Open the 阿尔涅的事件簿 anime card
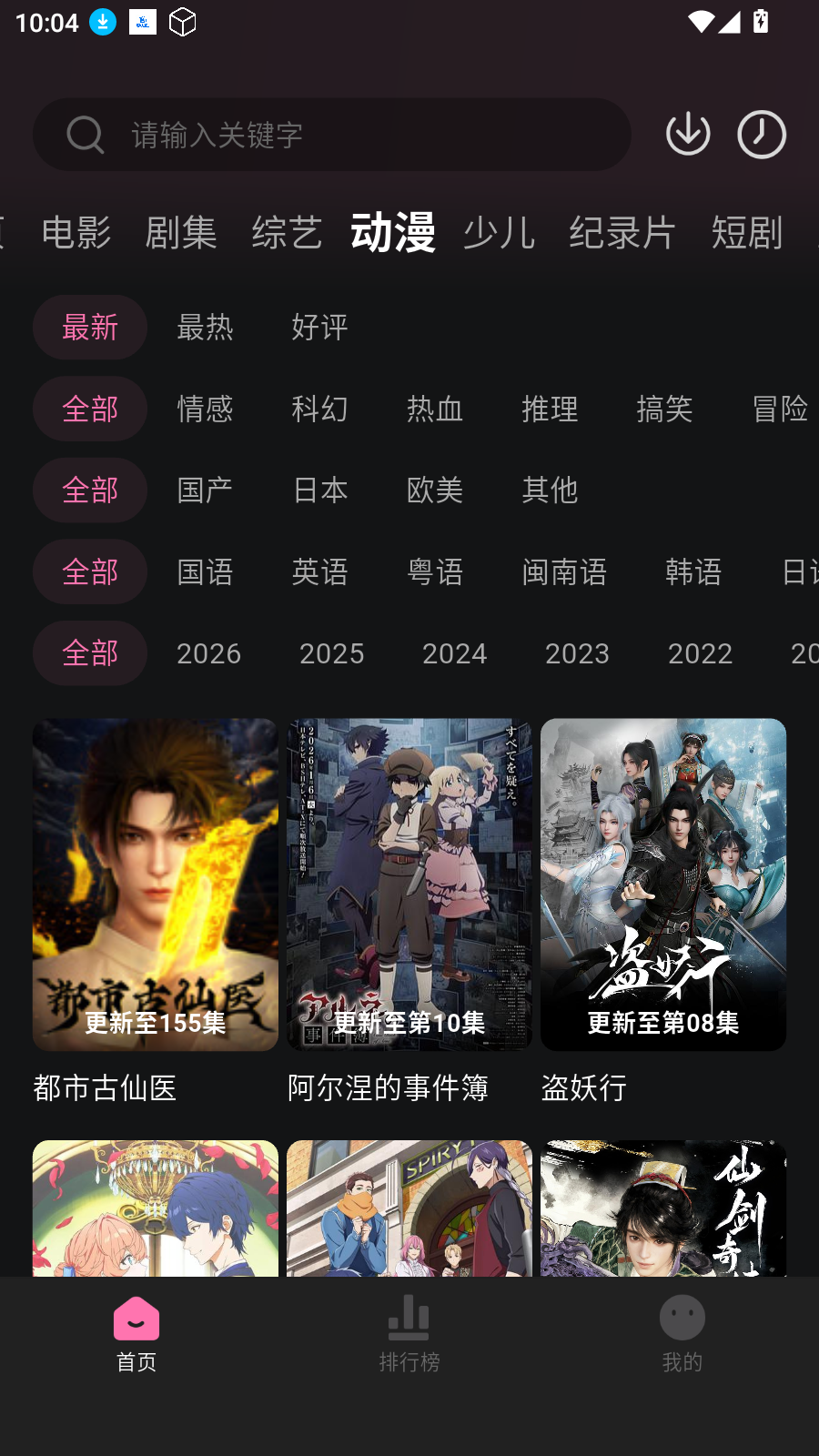The image size is (819, 1456). [409, 885]
